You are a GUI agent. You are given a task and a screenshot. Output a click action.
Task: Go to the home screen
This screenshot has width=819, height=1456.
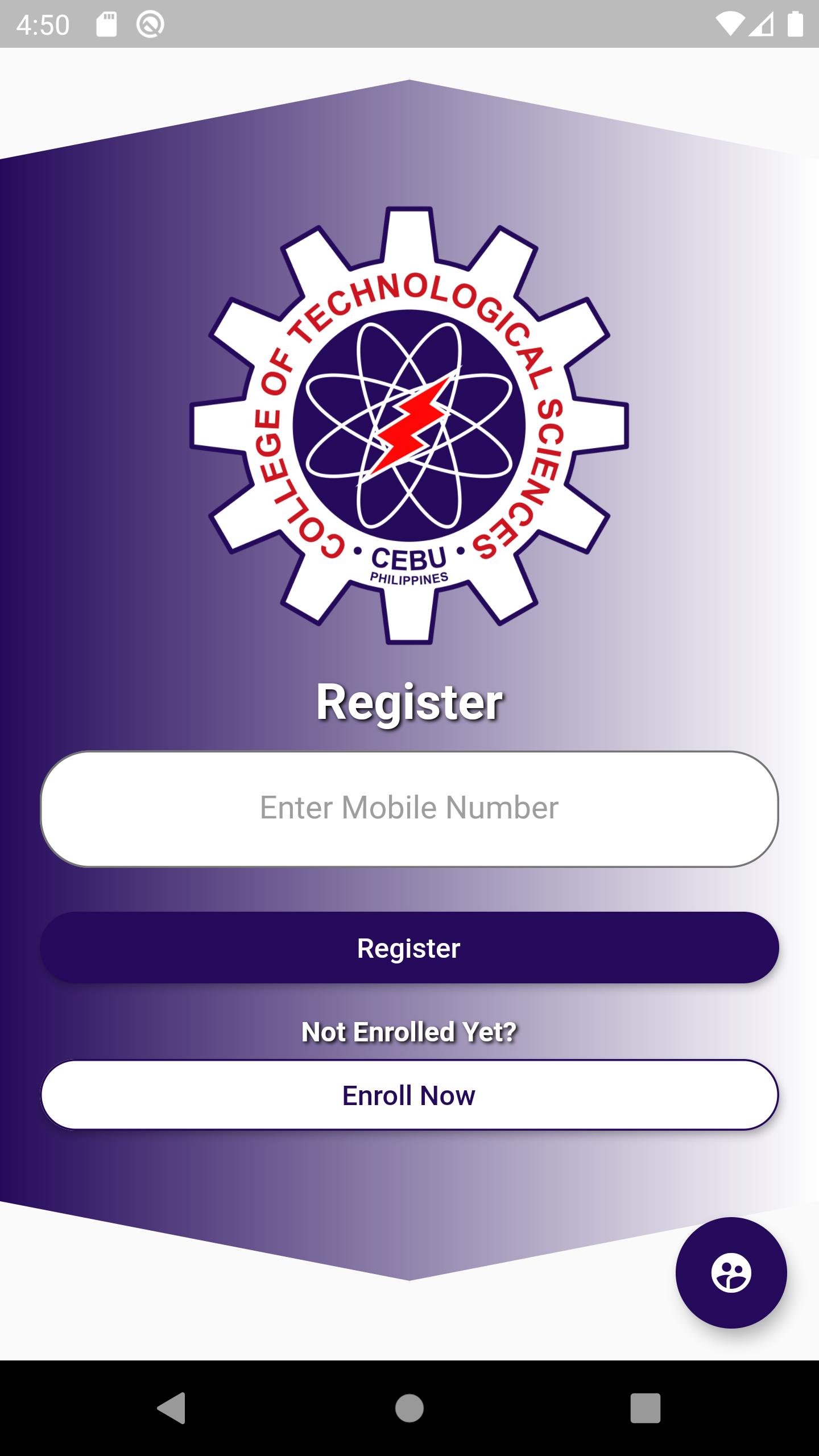(x=409, y=1408)
